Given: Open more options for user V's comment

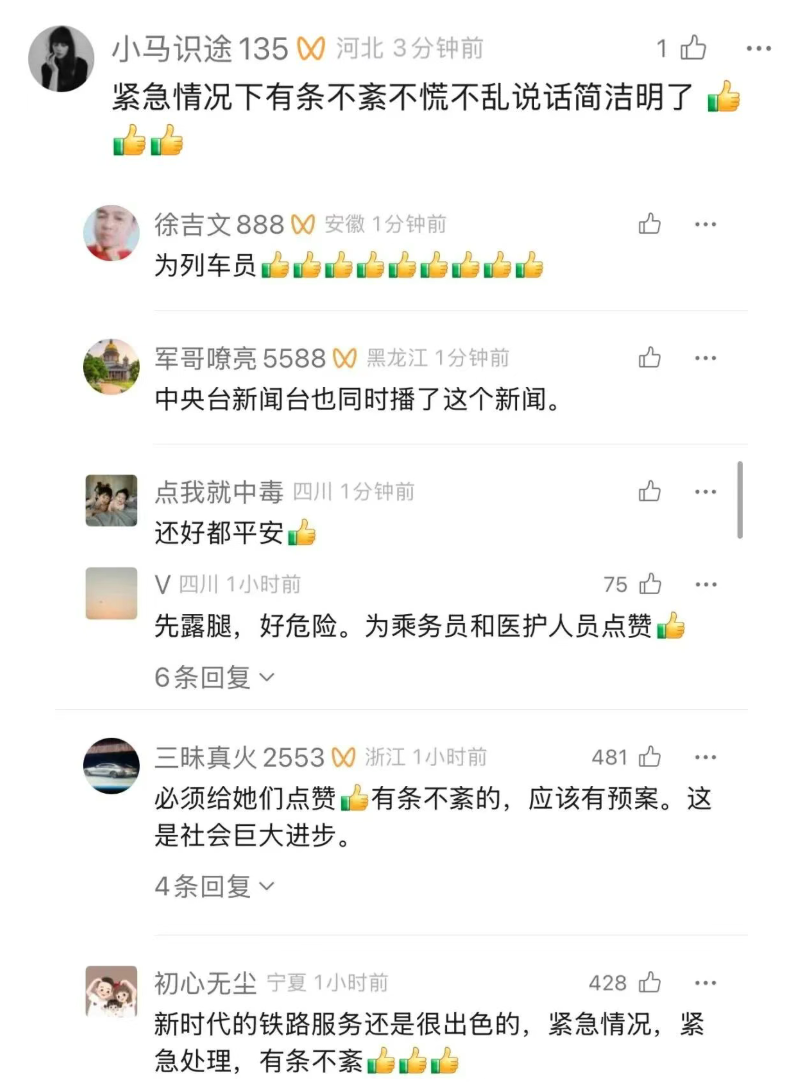Looking at the screenshot, I should pos(706,584).
